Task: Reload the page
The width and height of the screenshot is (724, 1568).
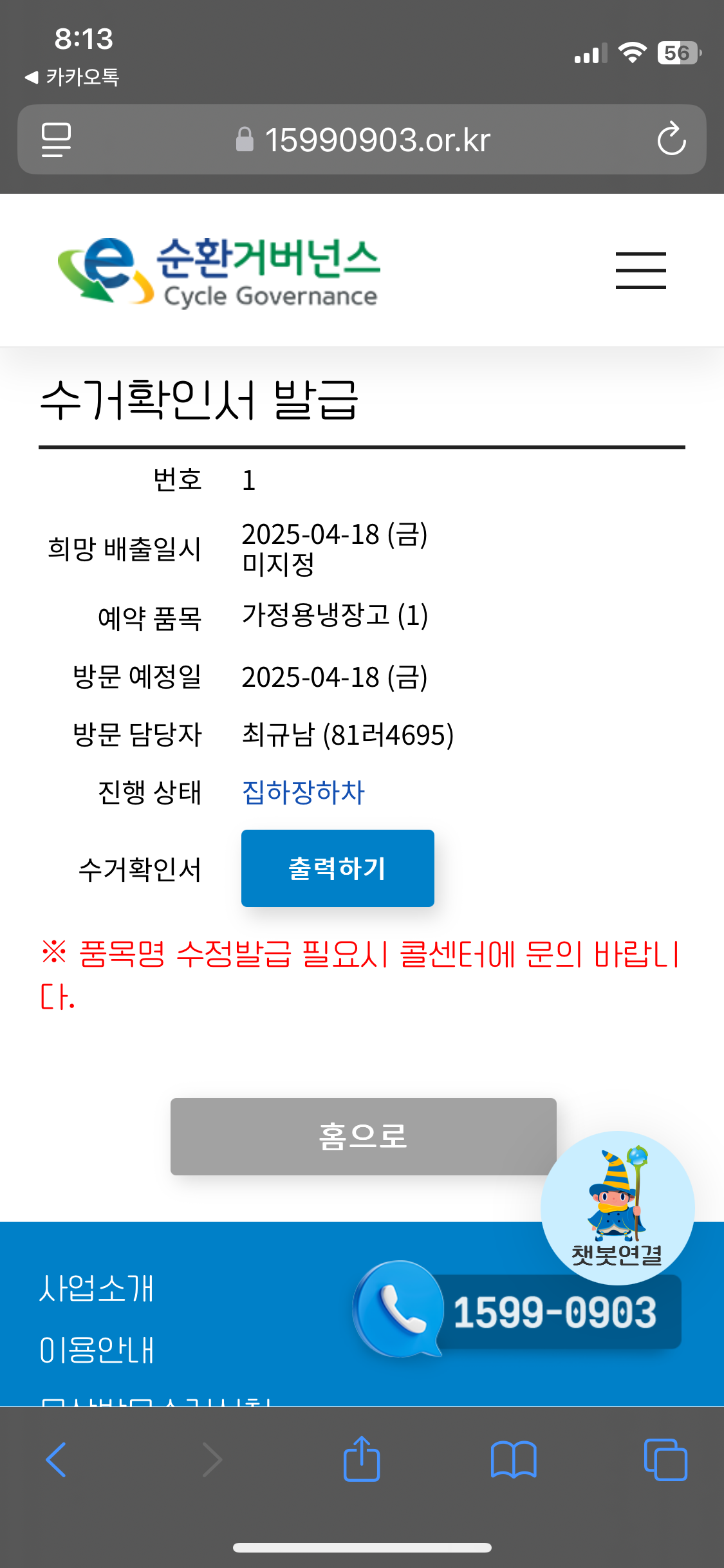Action: [671, 139]
